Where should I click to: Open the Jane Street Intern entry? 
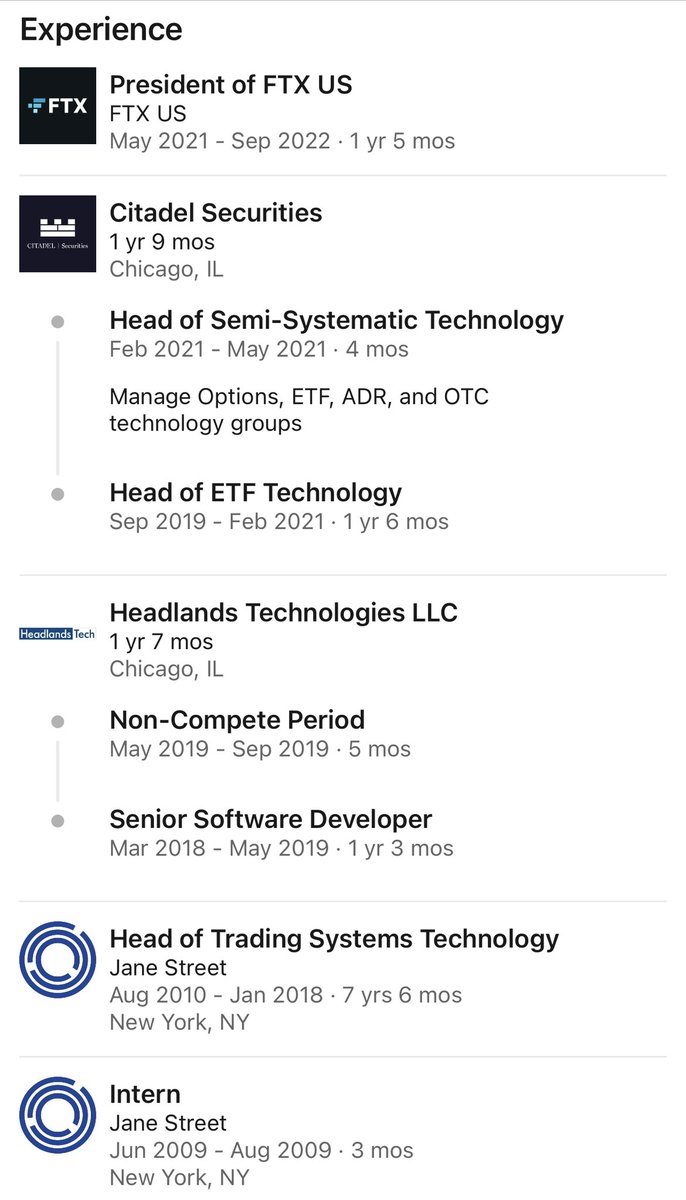144,1094
